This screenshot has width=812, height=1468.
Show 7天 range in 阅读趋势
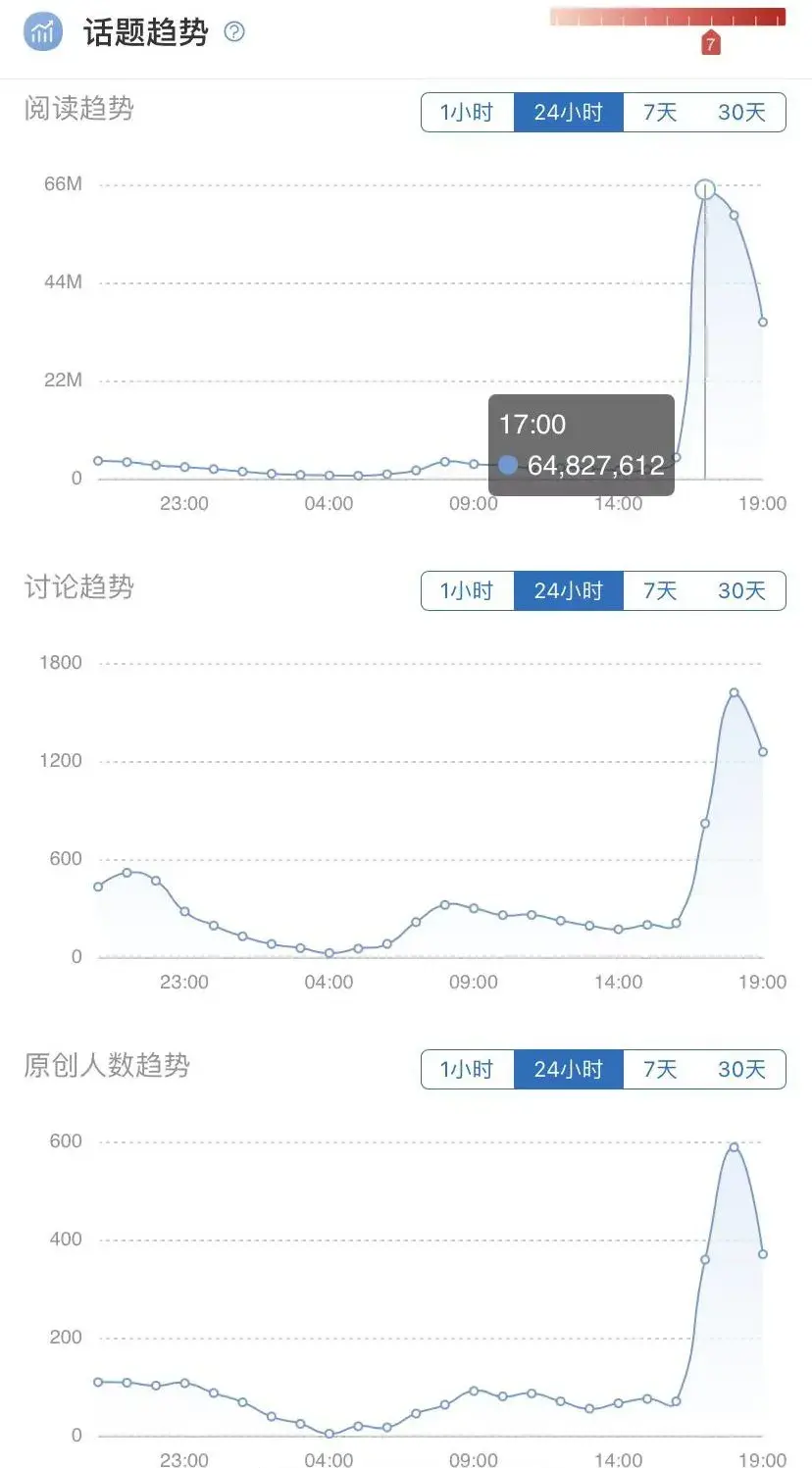point(660,113)
